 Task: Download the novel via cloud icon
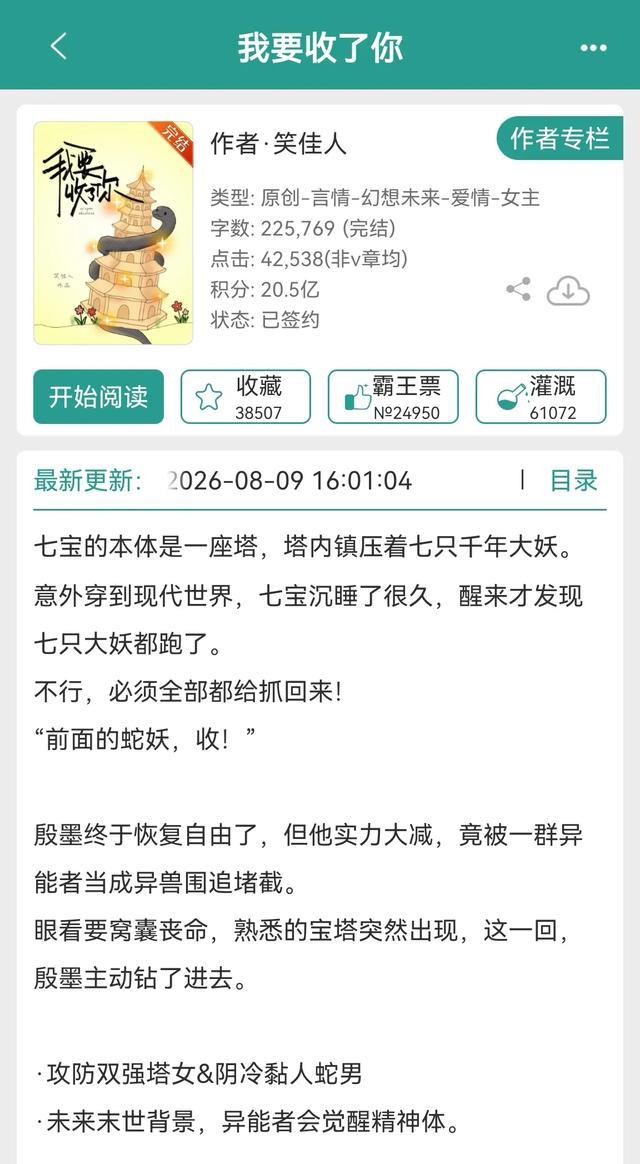[x=568, y=291]
